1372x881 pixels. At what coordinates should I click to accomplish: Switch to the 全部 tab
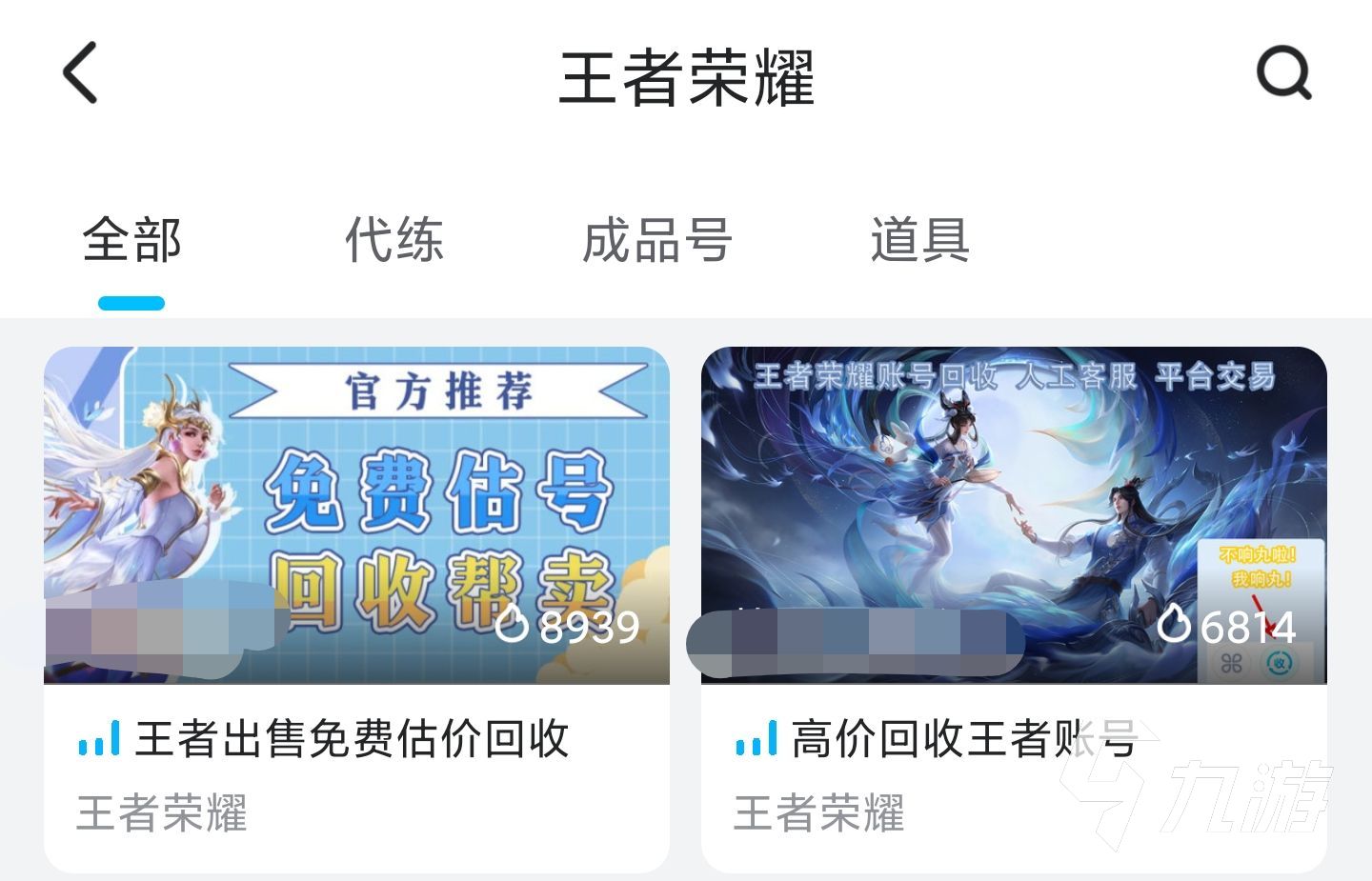[x=131, y=240]
